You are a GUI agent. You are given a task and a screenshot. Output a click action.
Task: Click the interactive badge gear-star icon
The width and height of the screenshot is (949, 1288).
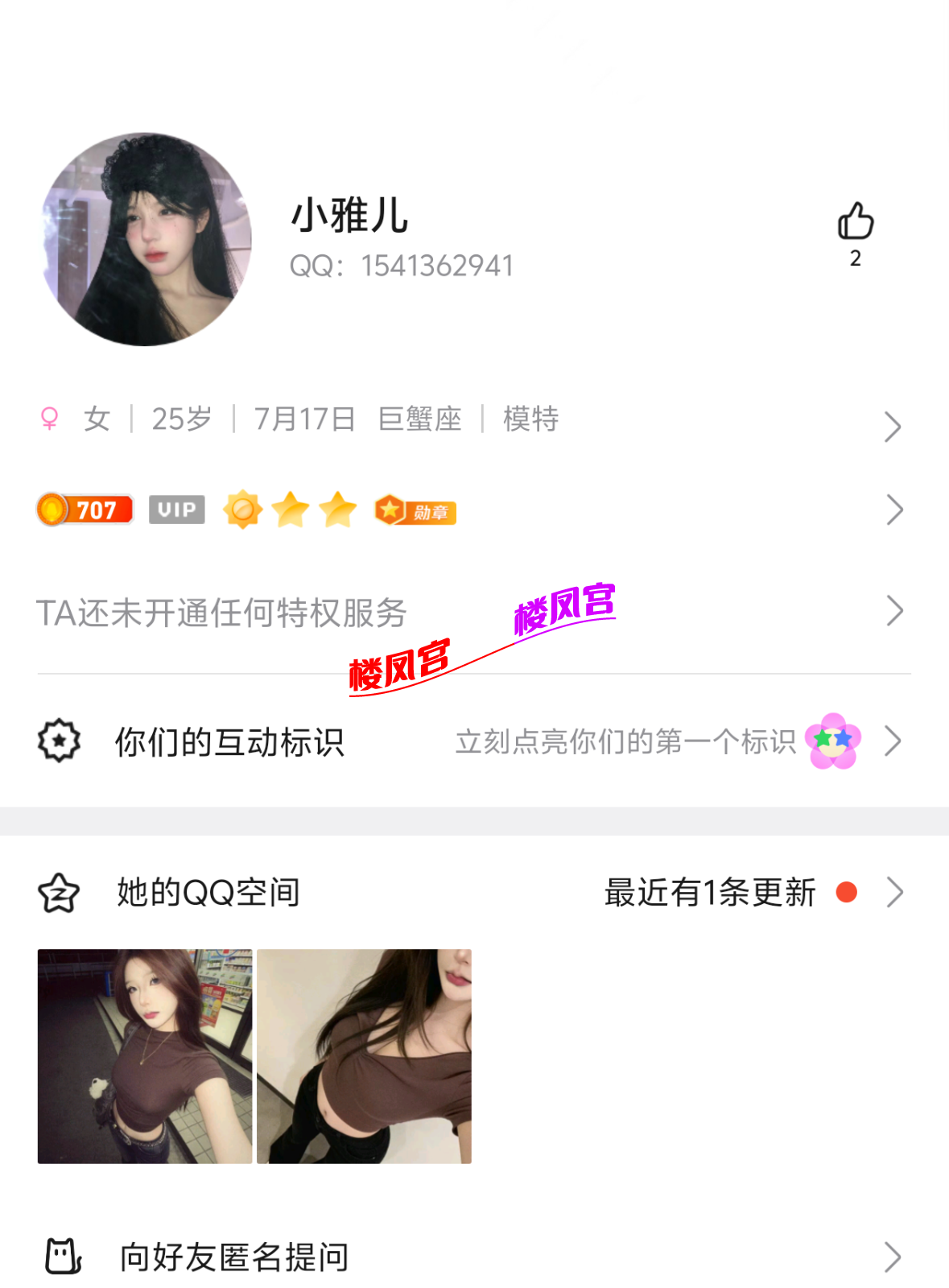tap(58, 741)
